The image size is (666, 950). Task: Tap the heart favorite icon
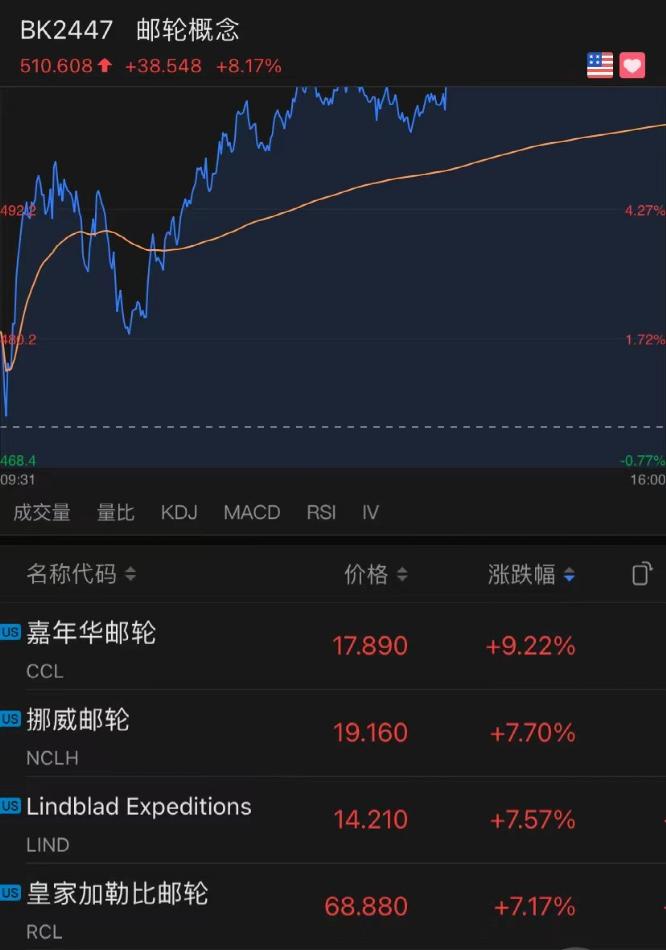pos(632,66)
